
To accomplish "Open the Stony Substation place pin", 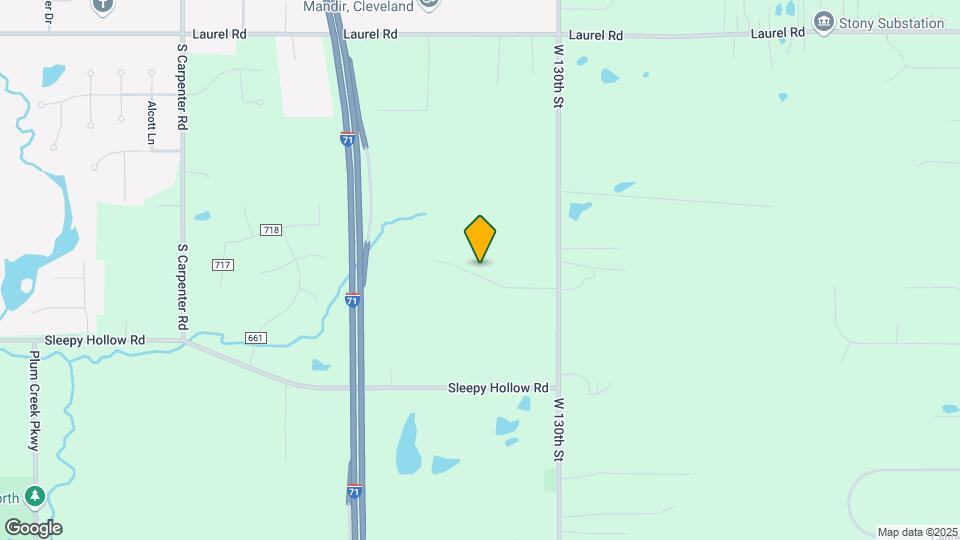I will coord(824,21).
